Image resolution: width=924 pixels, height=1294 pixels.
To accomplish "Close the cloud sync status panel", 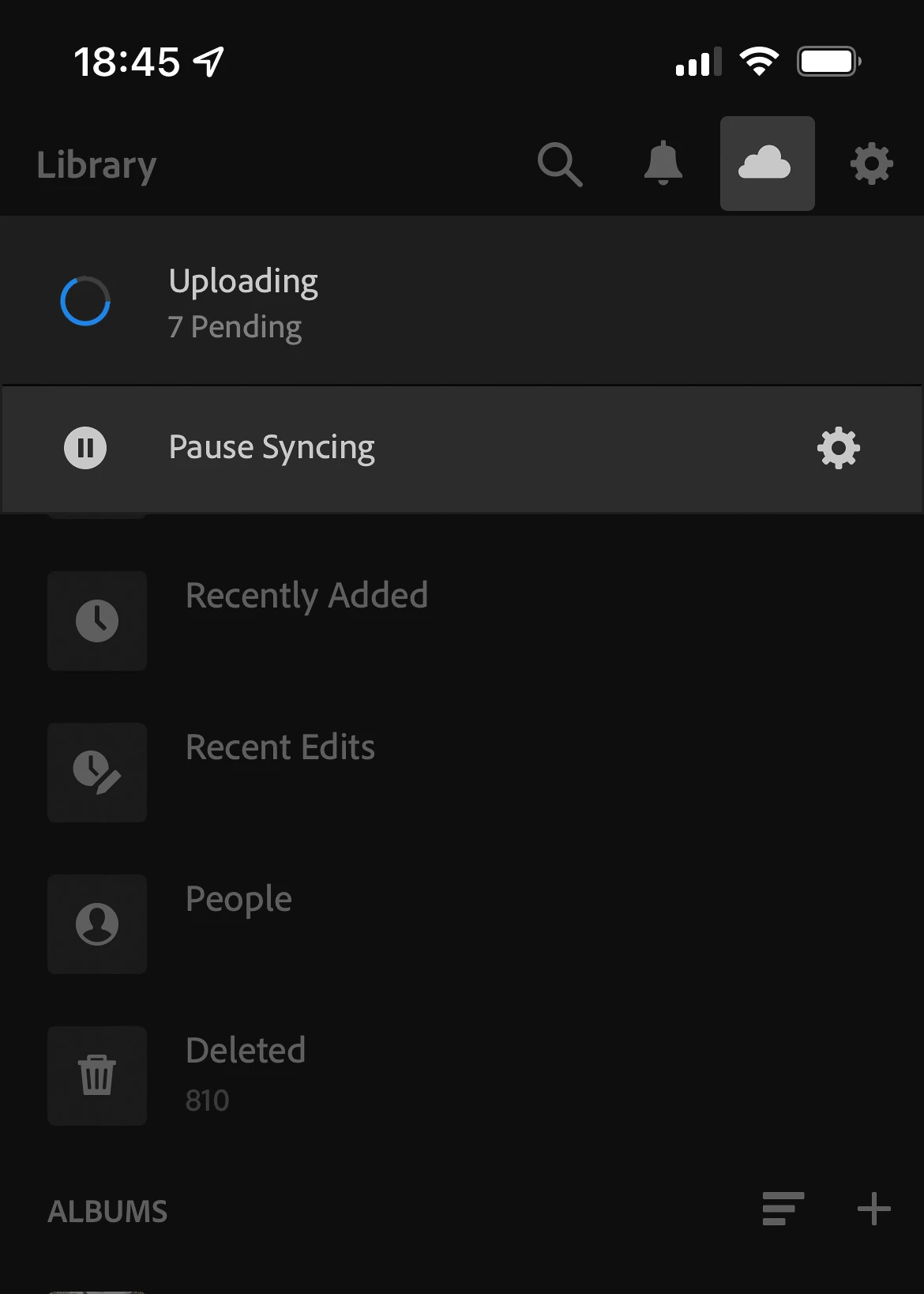I will pos(767,164).
